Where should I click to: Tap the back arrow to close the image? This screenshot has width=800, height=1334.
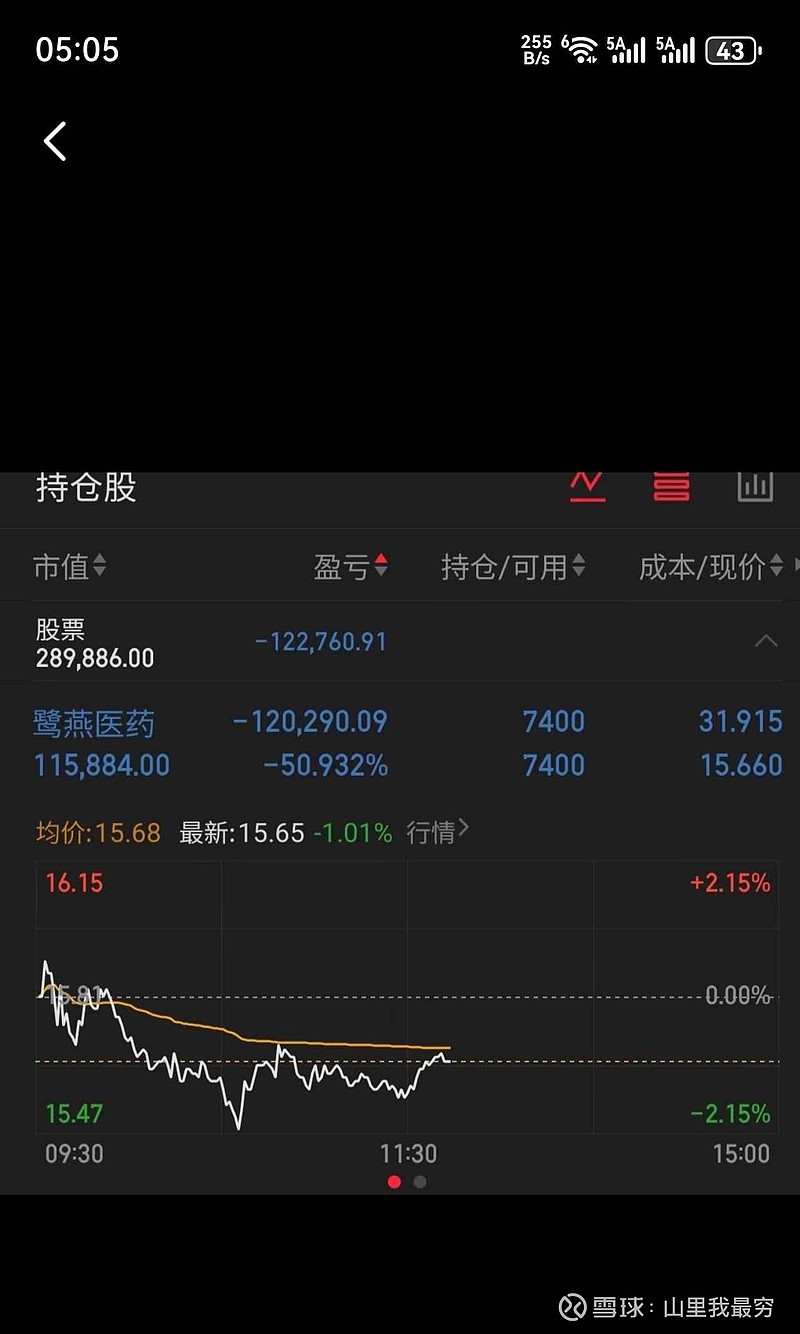[x=55, y=142]
